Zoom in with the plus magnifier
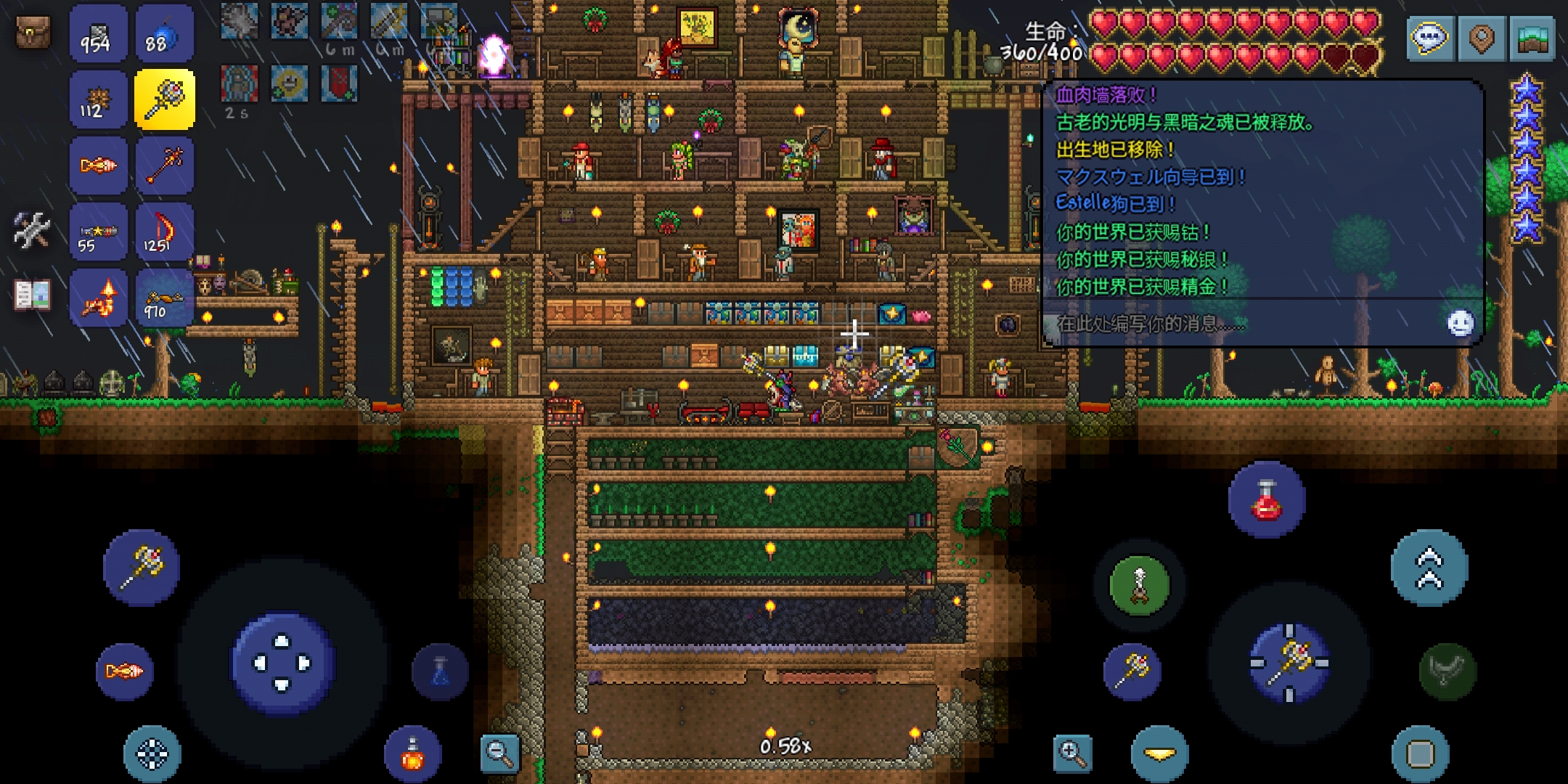The width and height of the screenshot is (1568, 784). tap(1072, 753)
